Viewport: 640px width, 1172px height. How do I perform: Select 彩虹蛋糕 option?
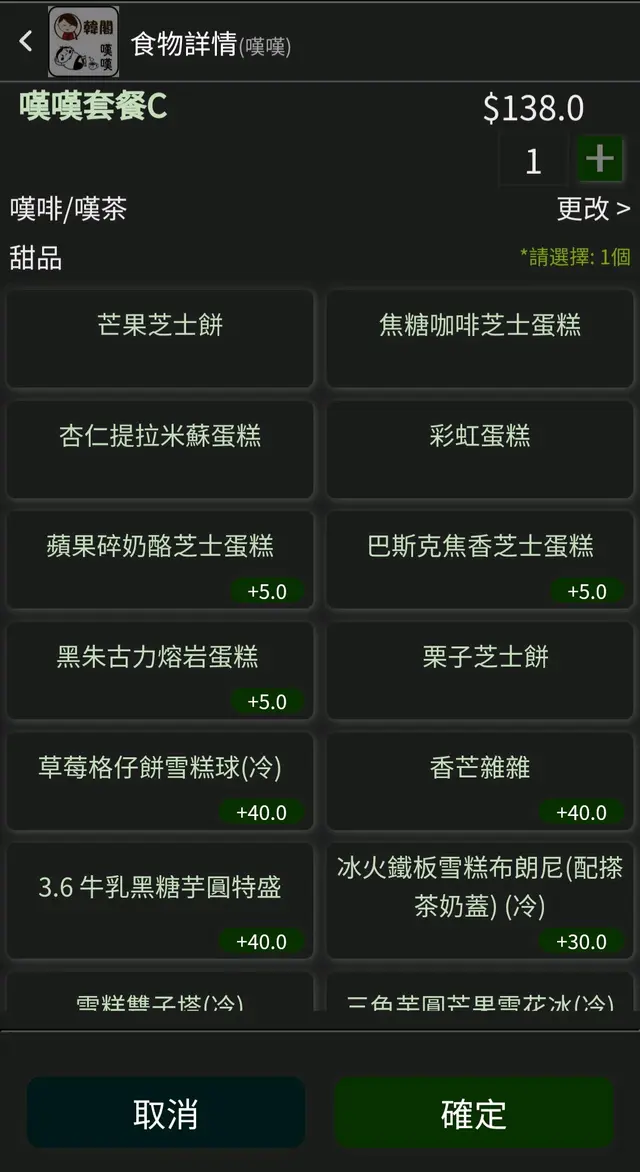[x=480, y=449]
